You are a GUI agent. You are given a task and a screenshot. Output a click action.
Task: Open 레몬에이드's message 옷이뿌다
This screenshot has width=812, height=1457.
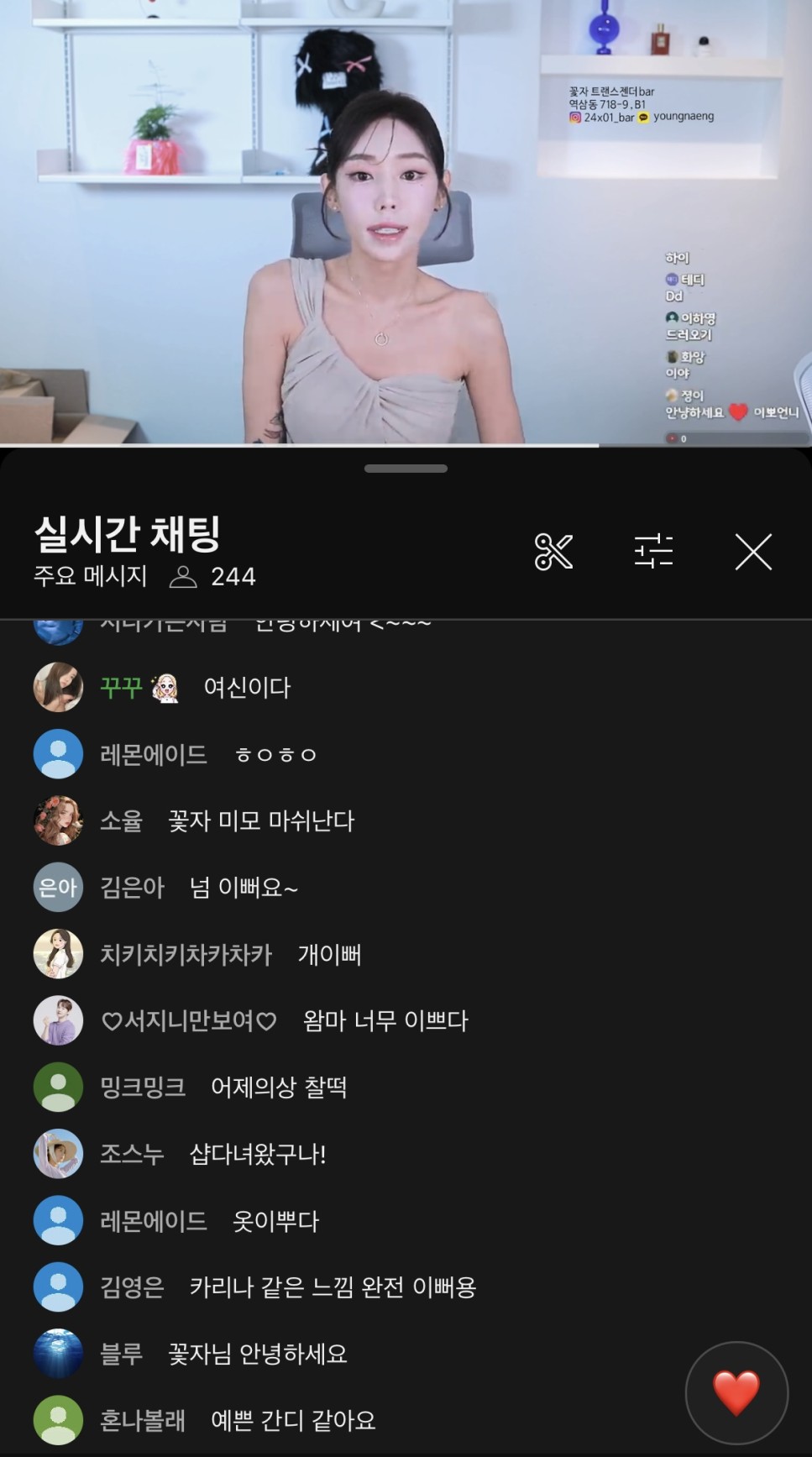pyautogui.click(x=275, y=1221)
